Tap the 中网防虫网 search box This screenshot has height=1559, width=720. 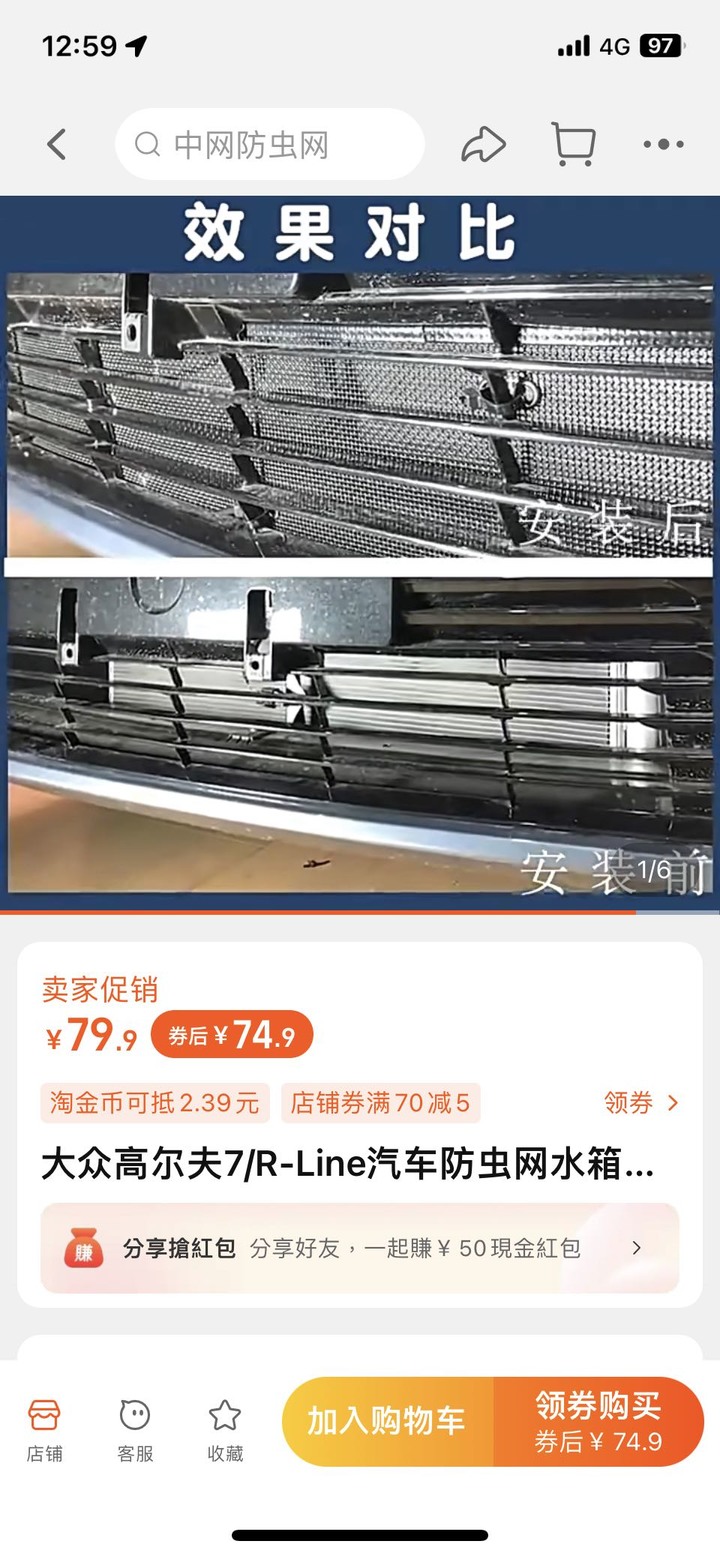pyautogui.click(x=270, y=145)
